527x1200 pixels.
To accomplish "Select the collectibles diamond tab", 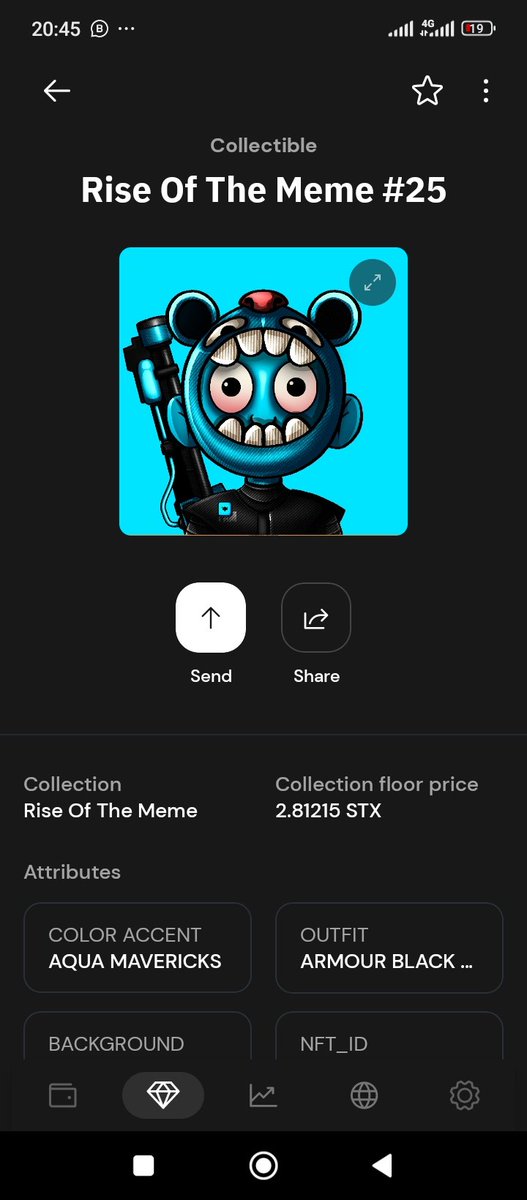I will coord(163,1096).
